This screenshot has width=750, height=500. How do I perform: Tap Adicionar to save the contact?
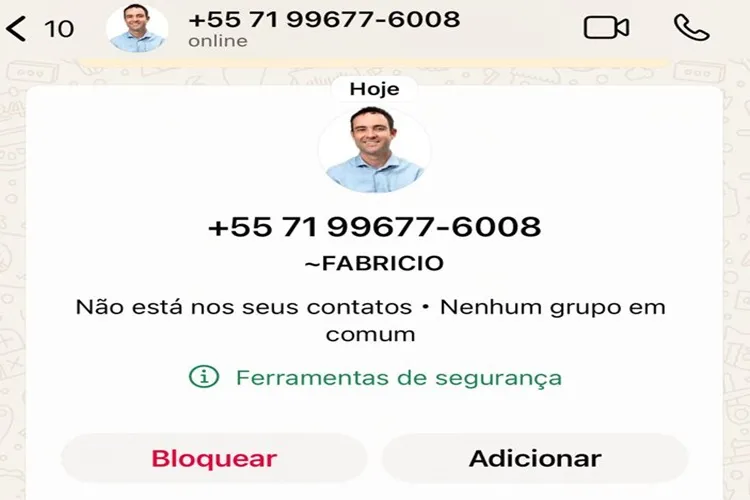(535, 459)
